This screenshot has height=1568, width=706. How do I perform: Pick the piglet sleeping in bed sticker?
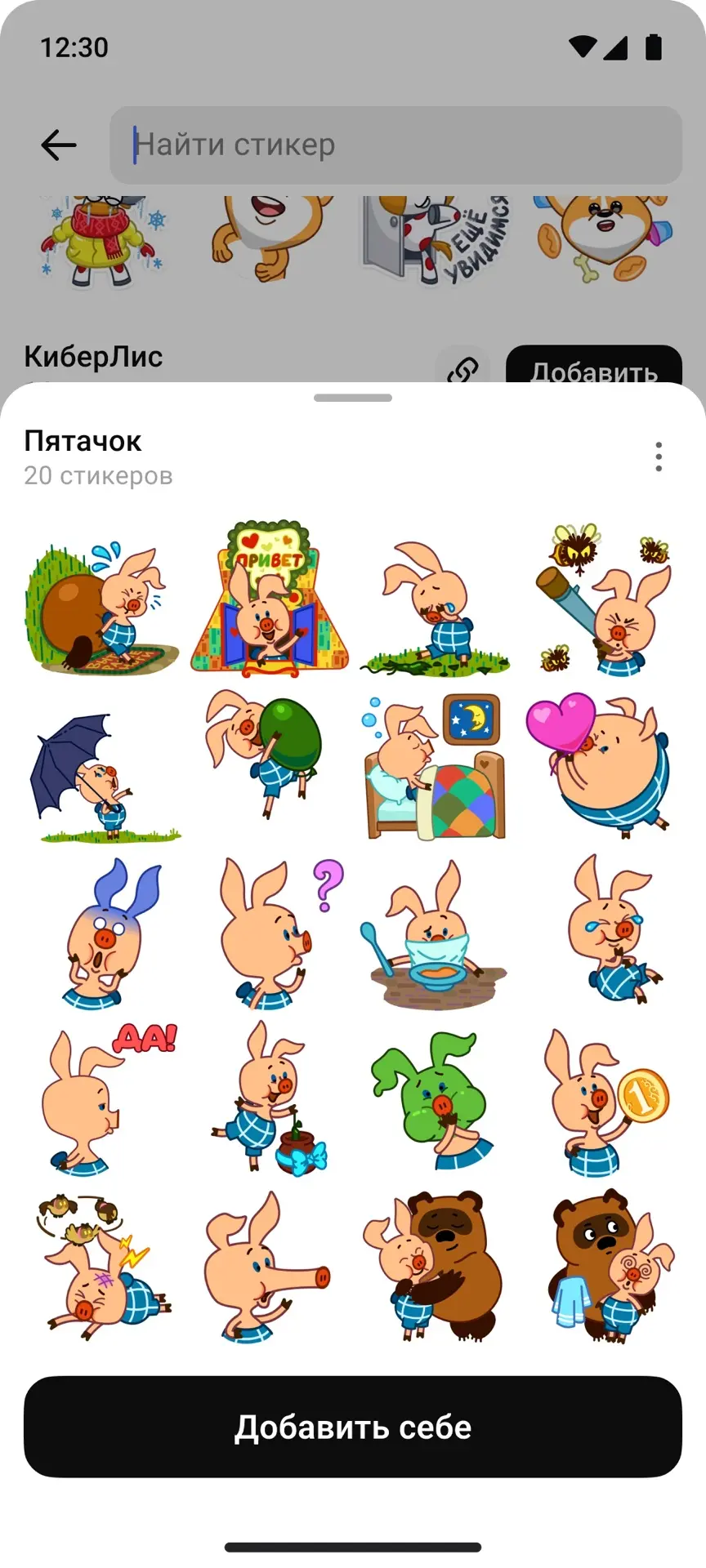coord(433,769)
